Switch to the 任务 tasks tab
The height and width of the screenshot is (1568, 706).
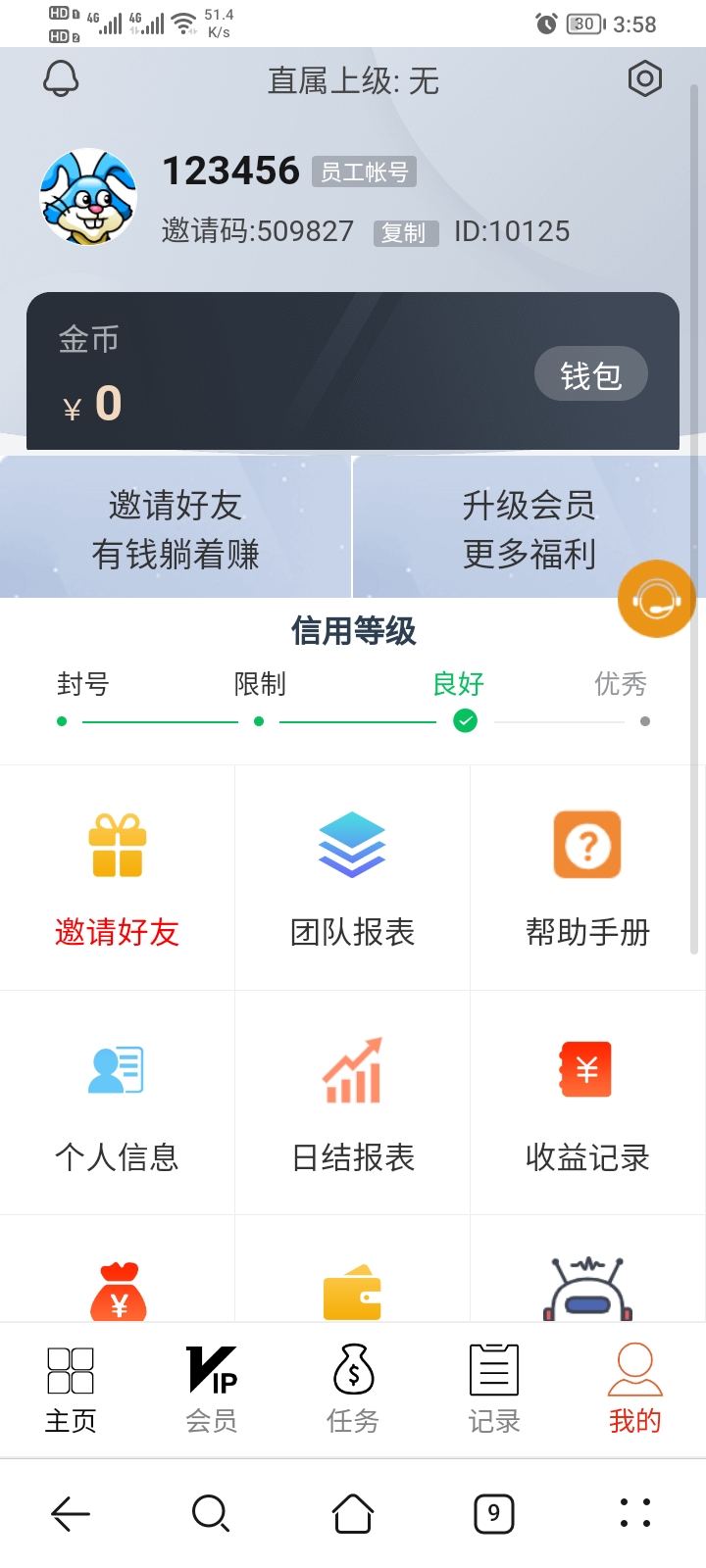tap(353, 1389)
